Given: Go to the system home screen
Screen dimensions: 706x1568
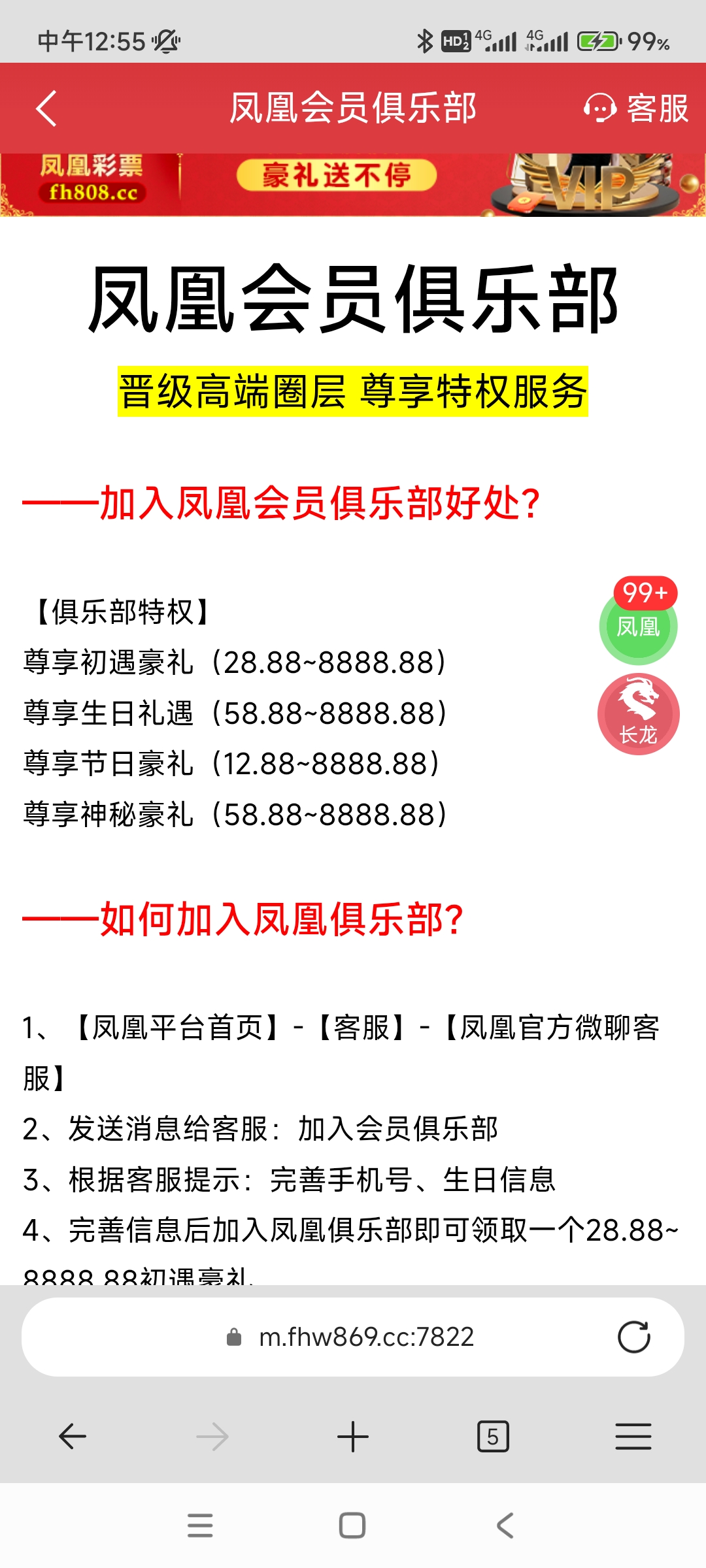Looking at the screenshot, I should [x=352, y=1526].
